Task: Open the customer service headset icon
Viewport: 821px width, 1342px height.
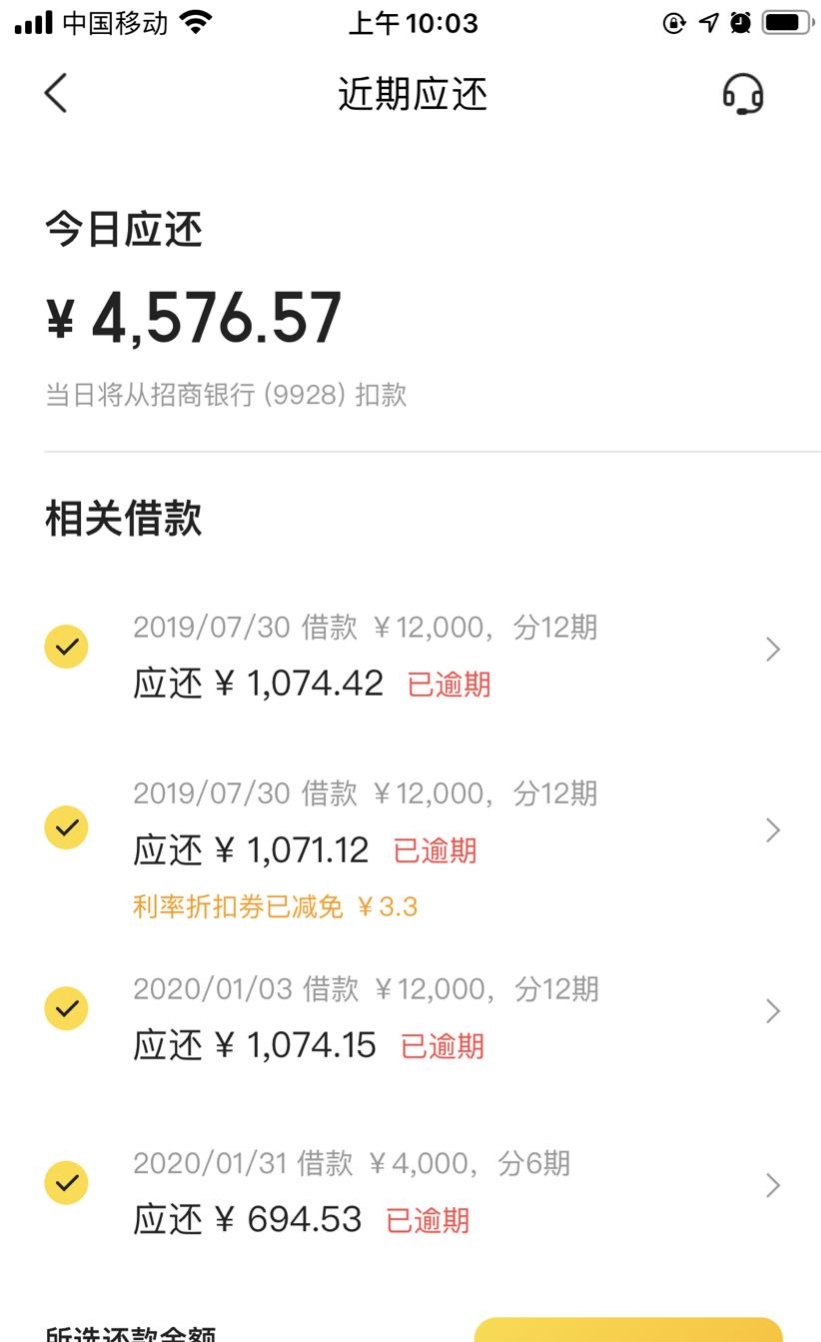Action: pyautogui.click(x=742, y=93)
